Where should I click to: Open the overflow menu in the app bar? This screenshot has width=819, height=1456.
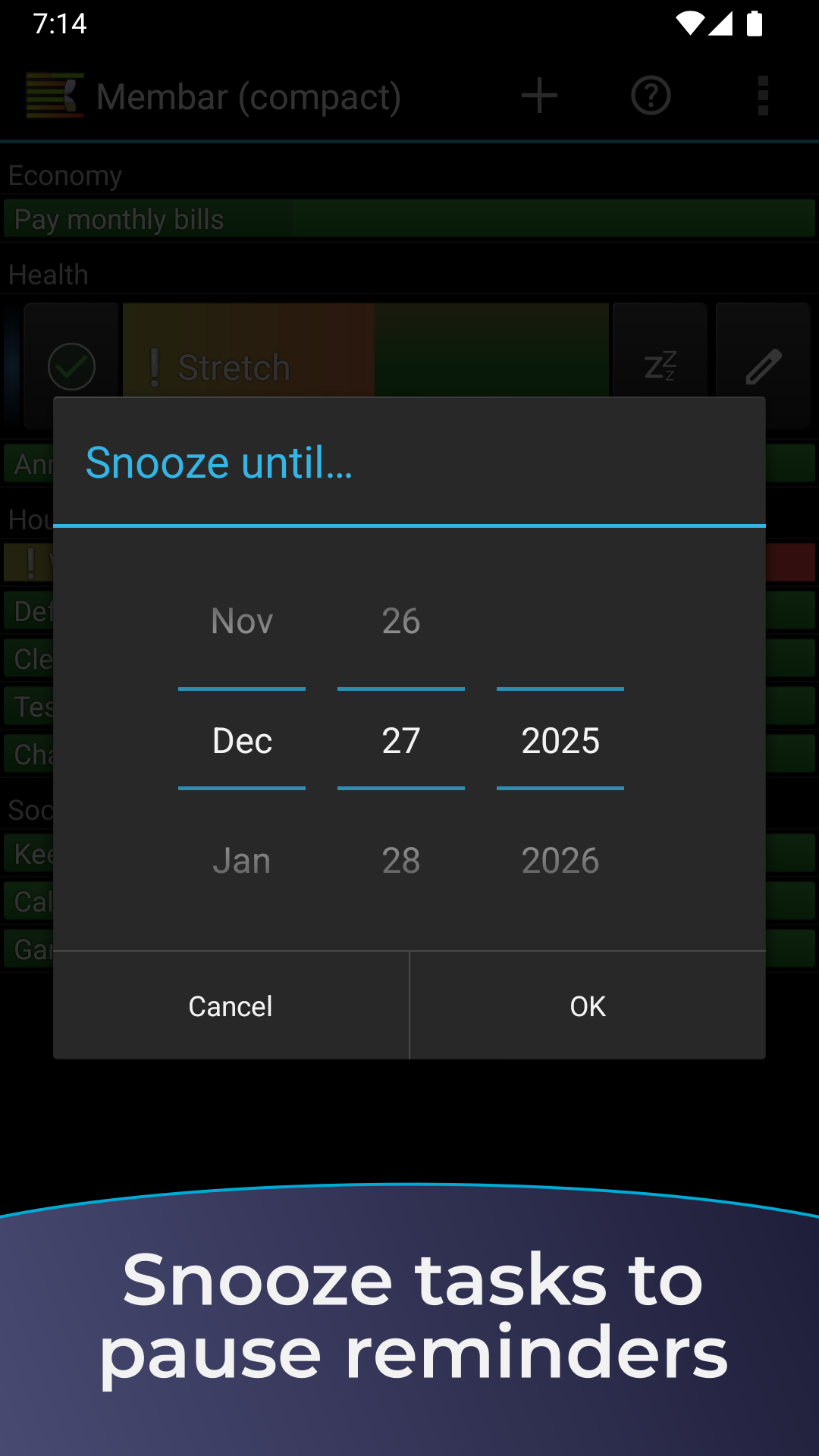point(763,96)
